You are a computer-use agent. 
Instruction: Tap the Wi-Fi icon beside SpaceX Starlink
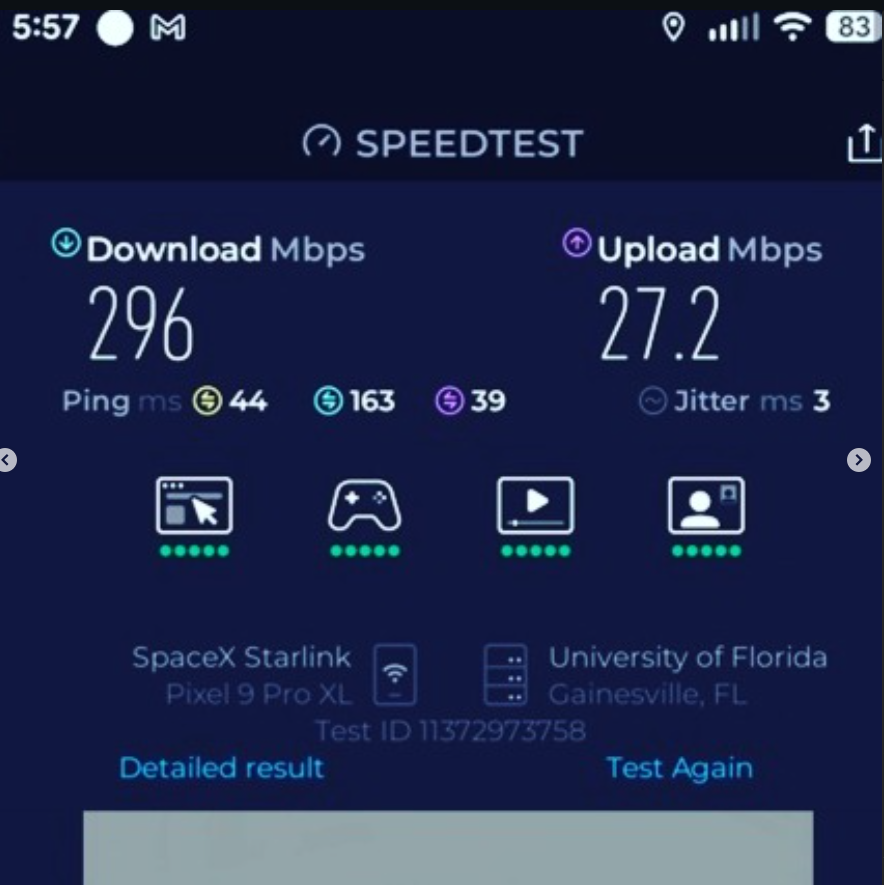tap(394, 674)
